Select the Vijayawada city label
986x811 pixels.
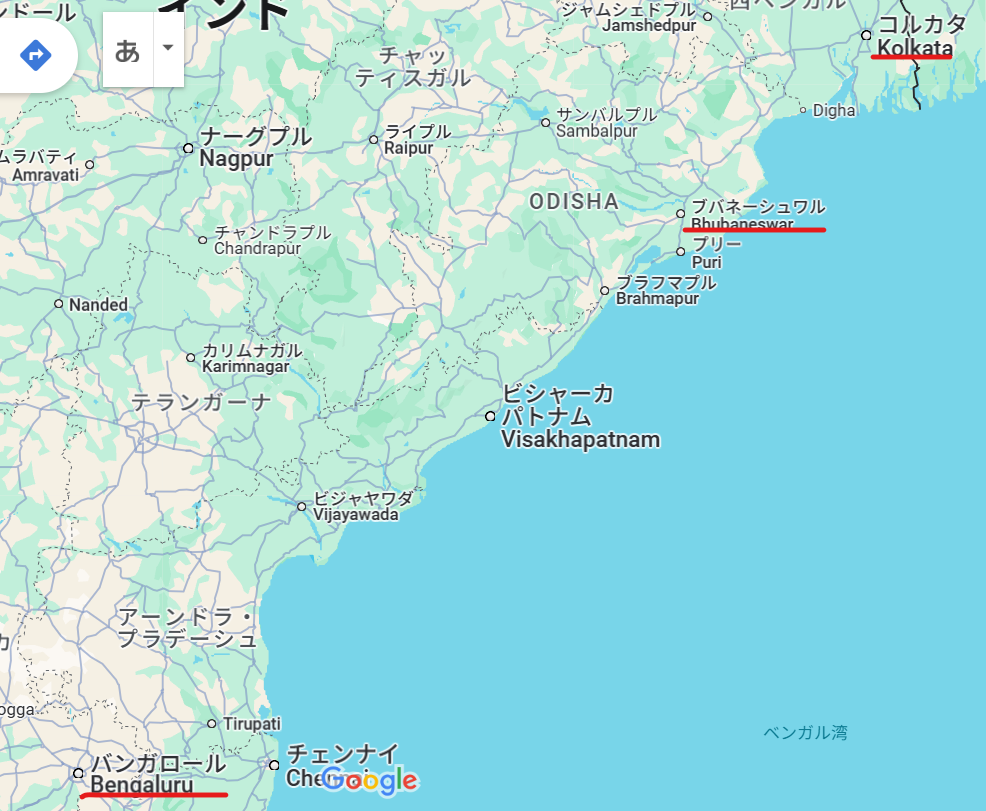pyautogui.click(x=356, y=515)
